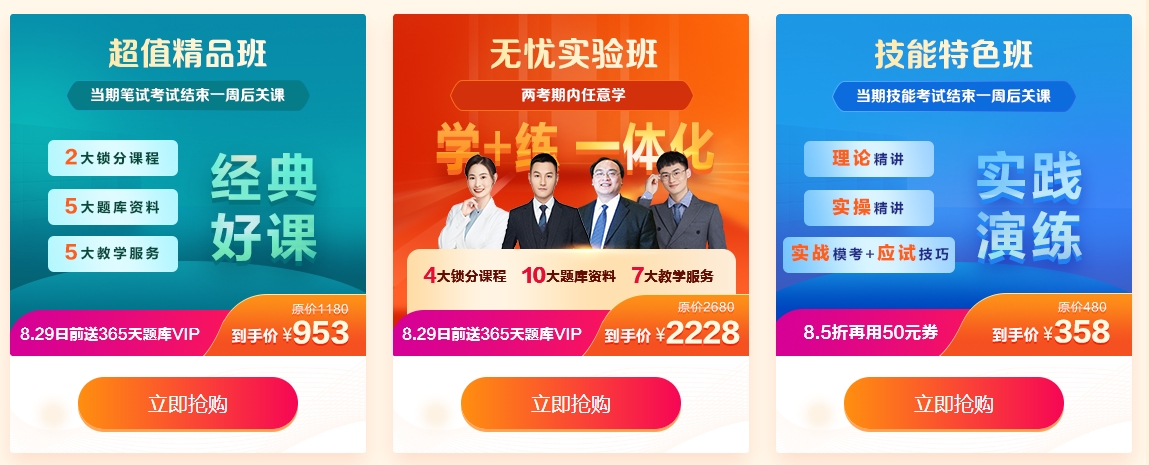Tap 立即抢购 under 无忧实验班
Viewport: 1149px width, 465px height.
(571, 404)
